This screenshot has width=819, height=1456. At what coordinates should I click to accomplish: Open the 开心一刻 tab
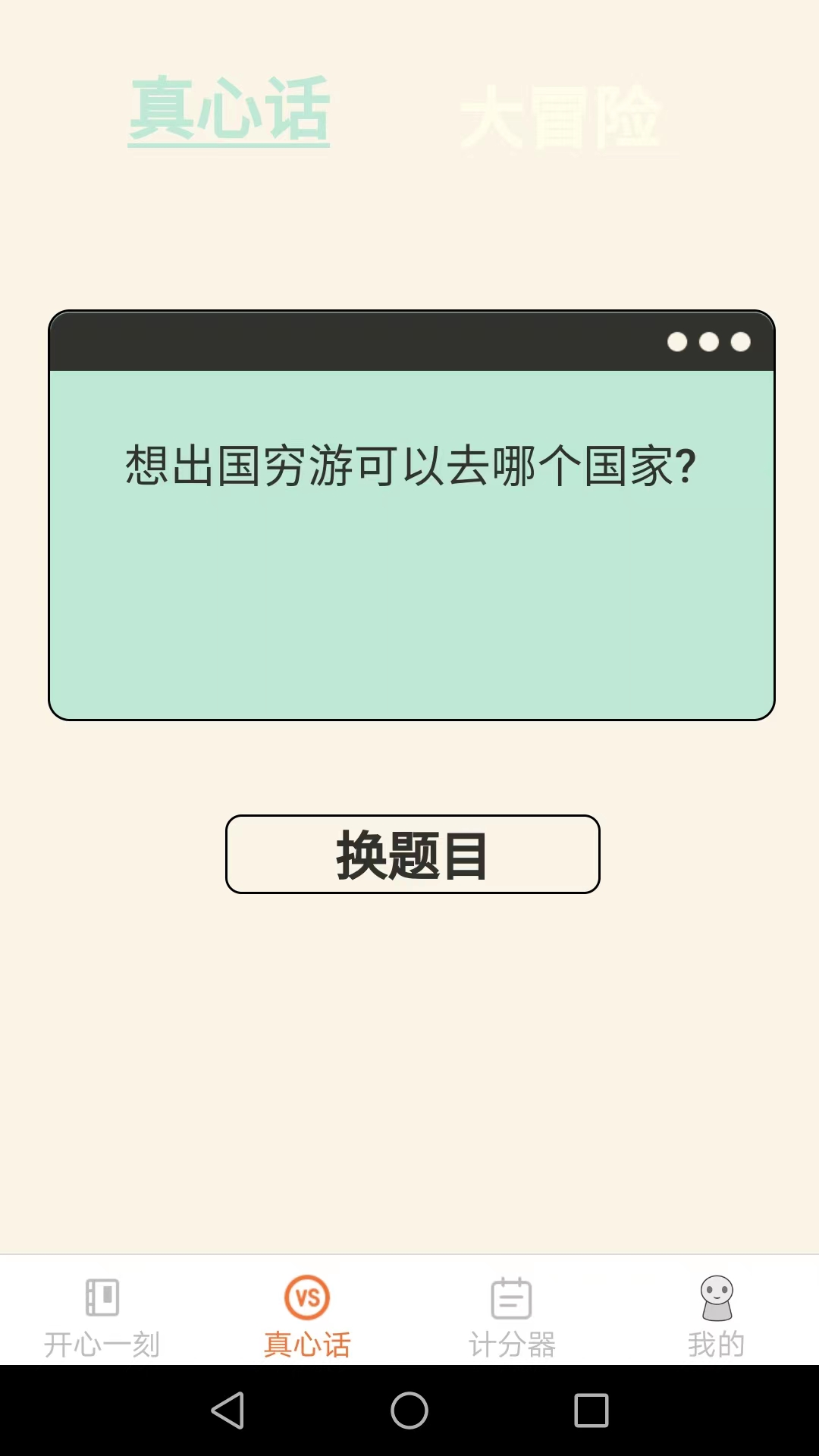pyautogui.click(x=102, y=1317)
